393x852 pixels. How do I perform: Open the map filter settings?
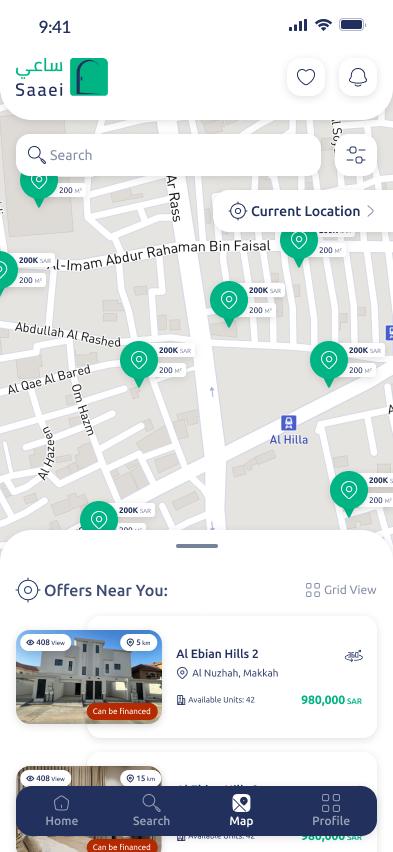tap(356, 155)
